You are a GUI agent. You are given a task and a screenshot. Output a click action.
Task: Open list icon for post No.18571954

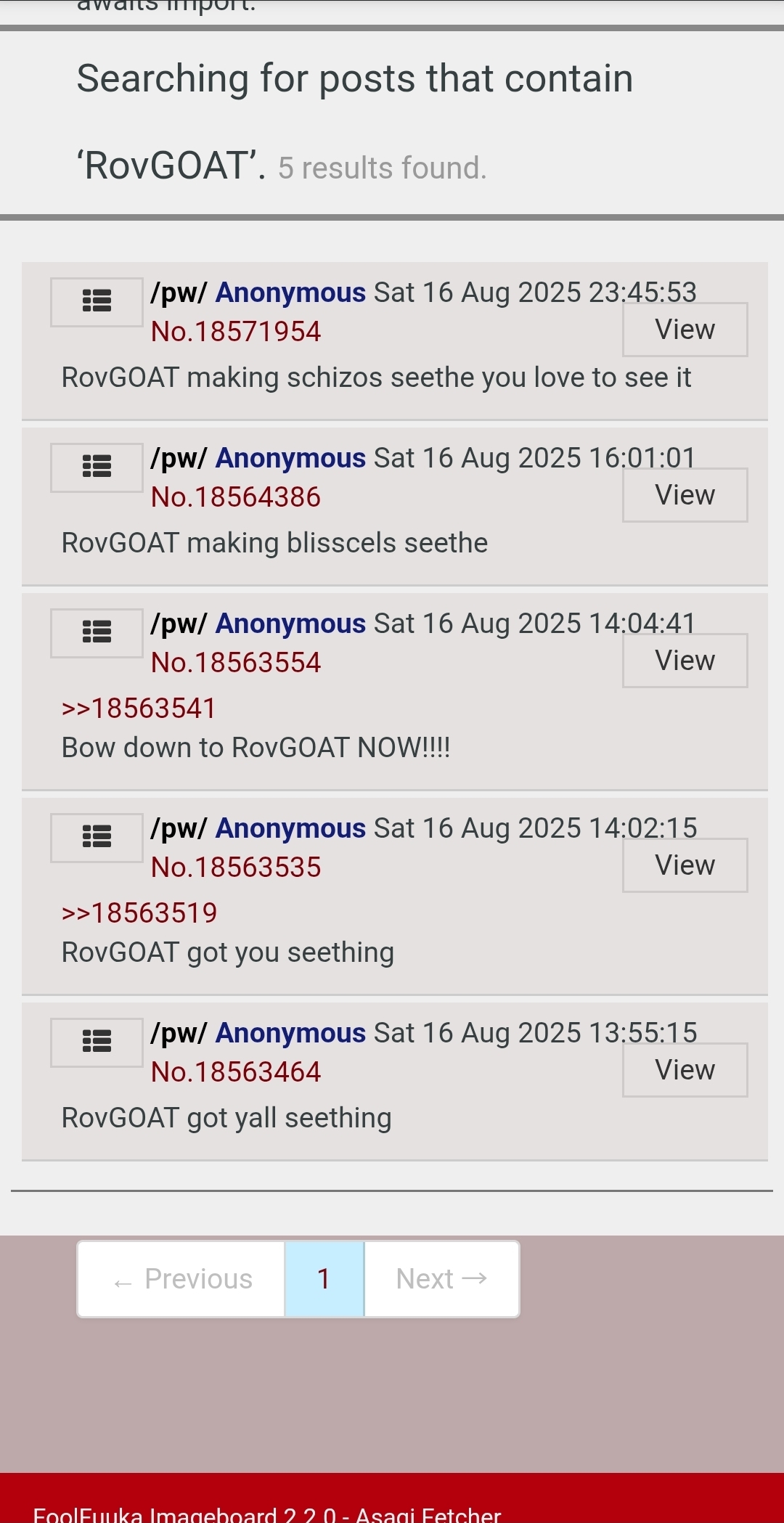(97, 301)
